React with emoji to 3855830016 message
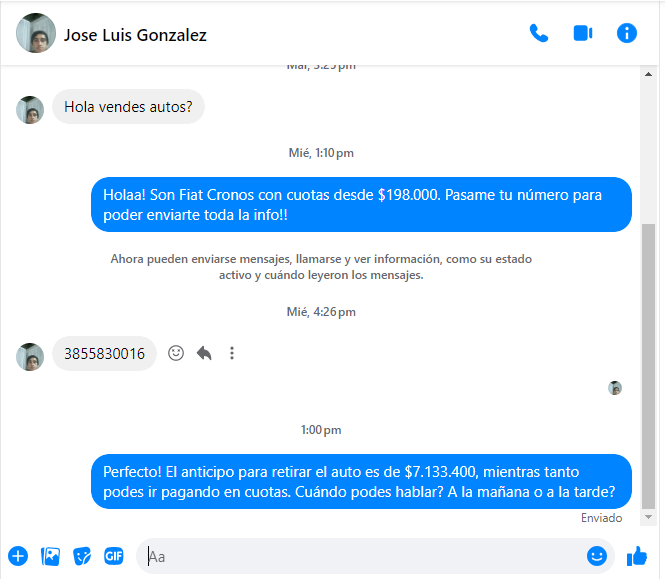 click(x=176, y=353)
